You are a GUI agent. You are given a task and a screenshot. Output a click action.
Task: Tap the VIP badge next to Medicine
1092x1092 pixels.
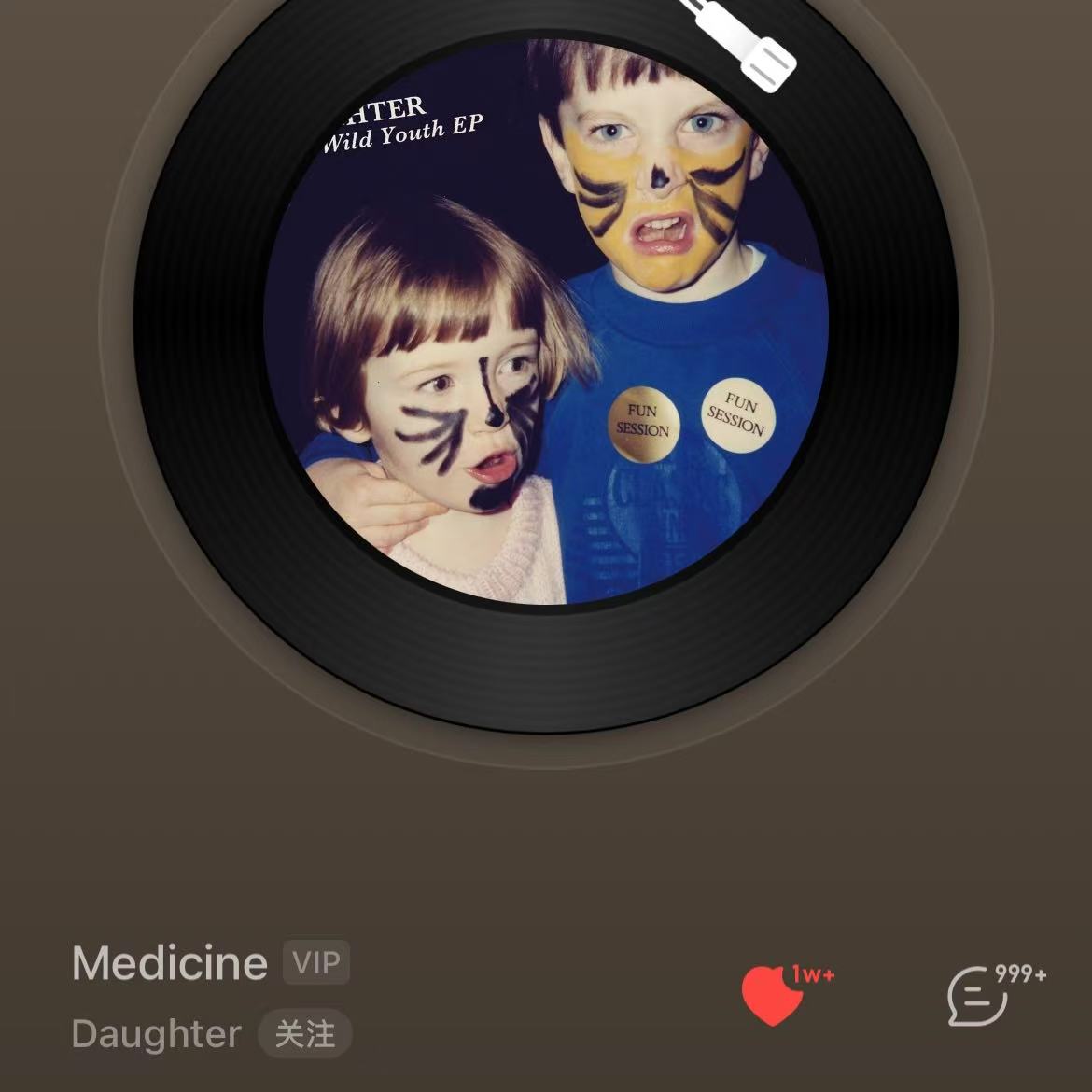tap(316, 962)
